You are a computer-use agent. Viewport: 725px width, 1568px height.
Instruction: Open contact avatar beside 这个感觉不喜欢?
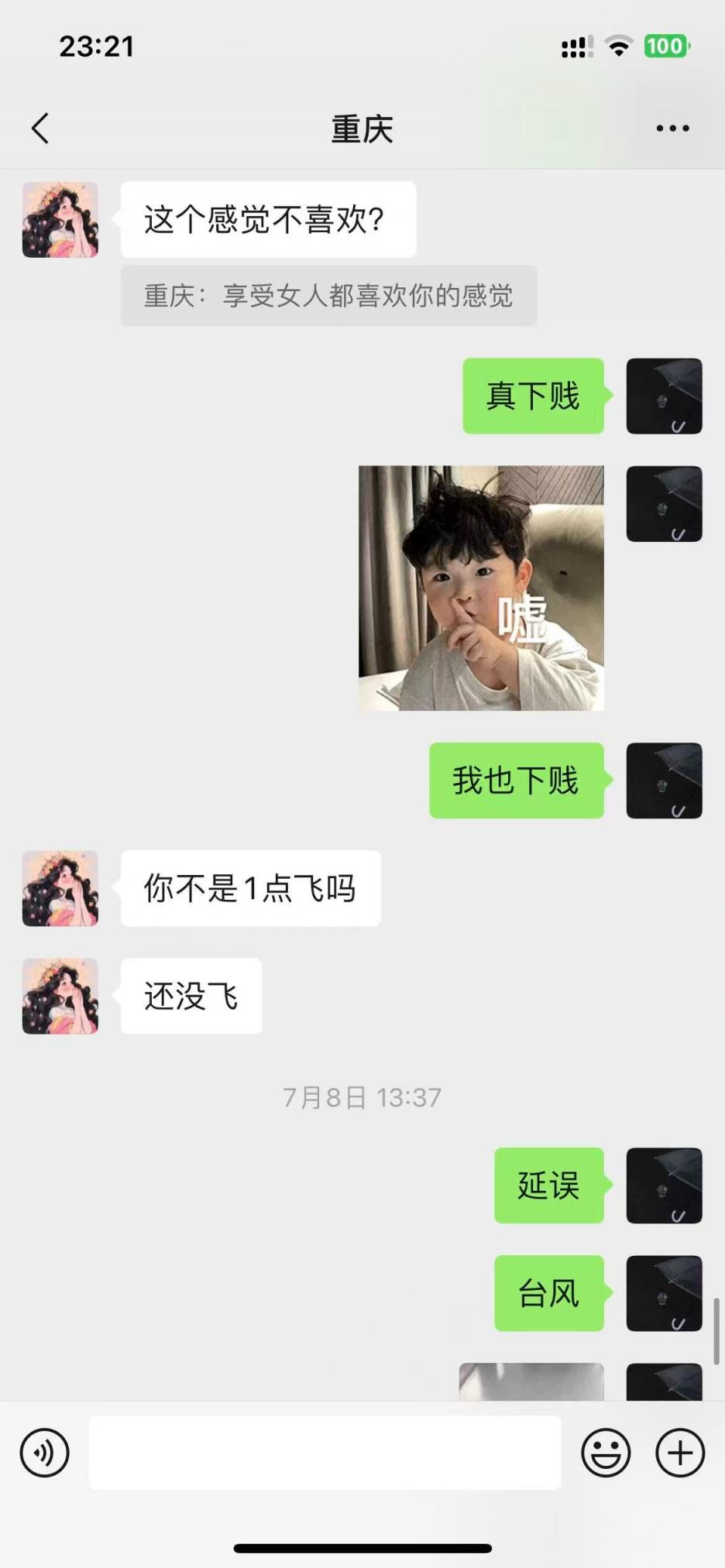pyautogui.click(x=60, y=220)
